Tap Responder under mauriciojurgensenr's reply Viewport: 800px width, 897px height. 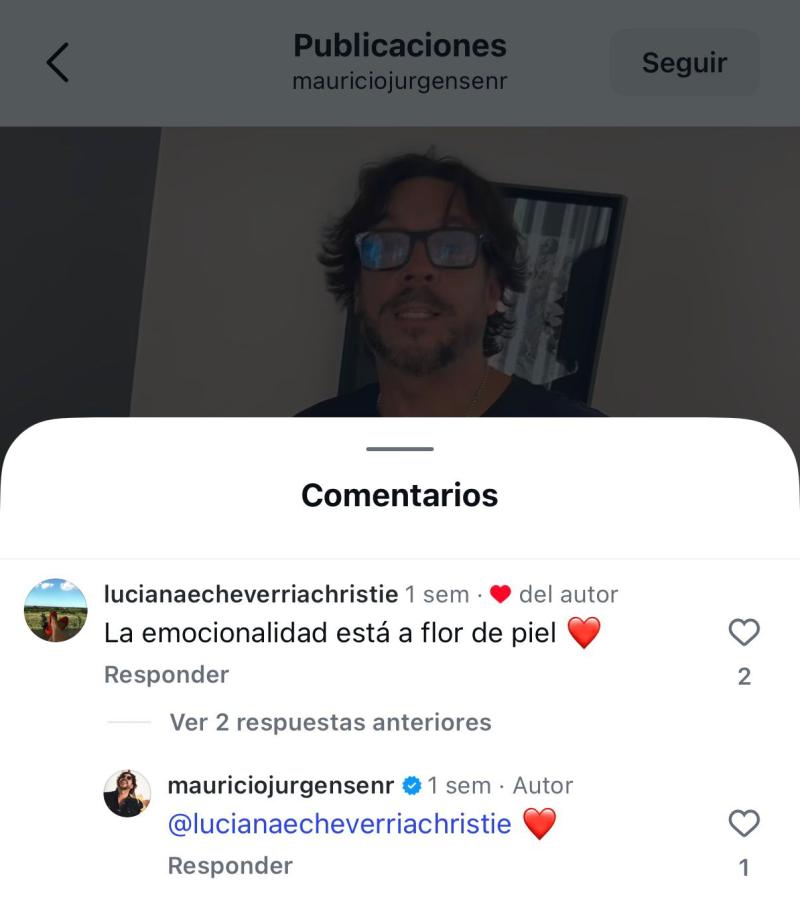pos(230,865)
